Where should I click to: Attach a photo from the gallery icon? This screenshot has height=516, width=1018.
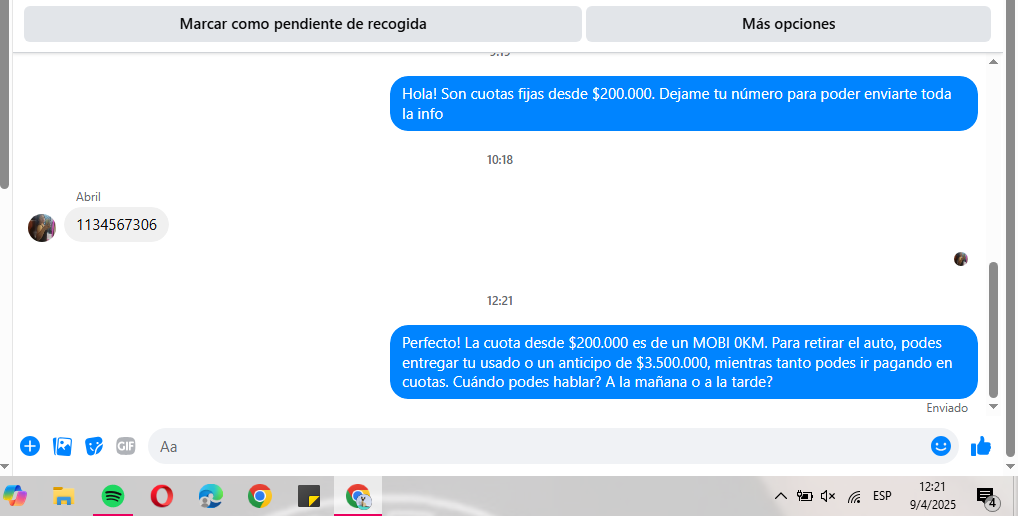point(62,446)
